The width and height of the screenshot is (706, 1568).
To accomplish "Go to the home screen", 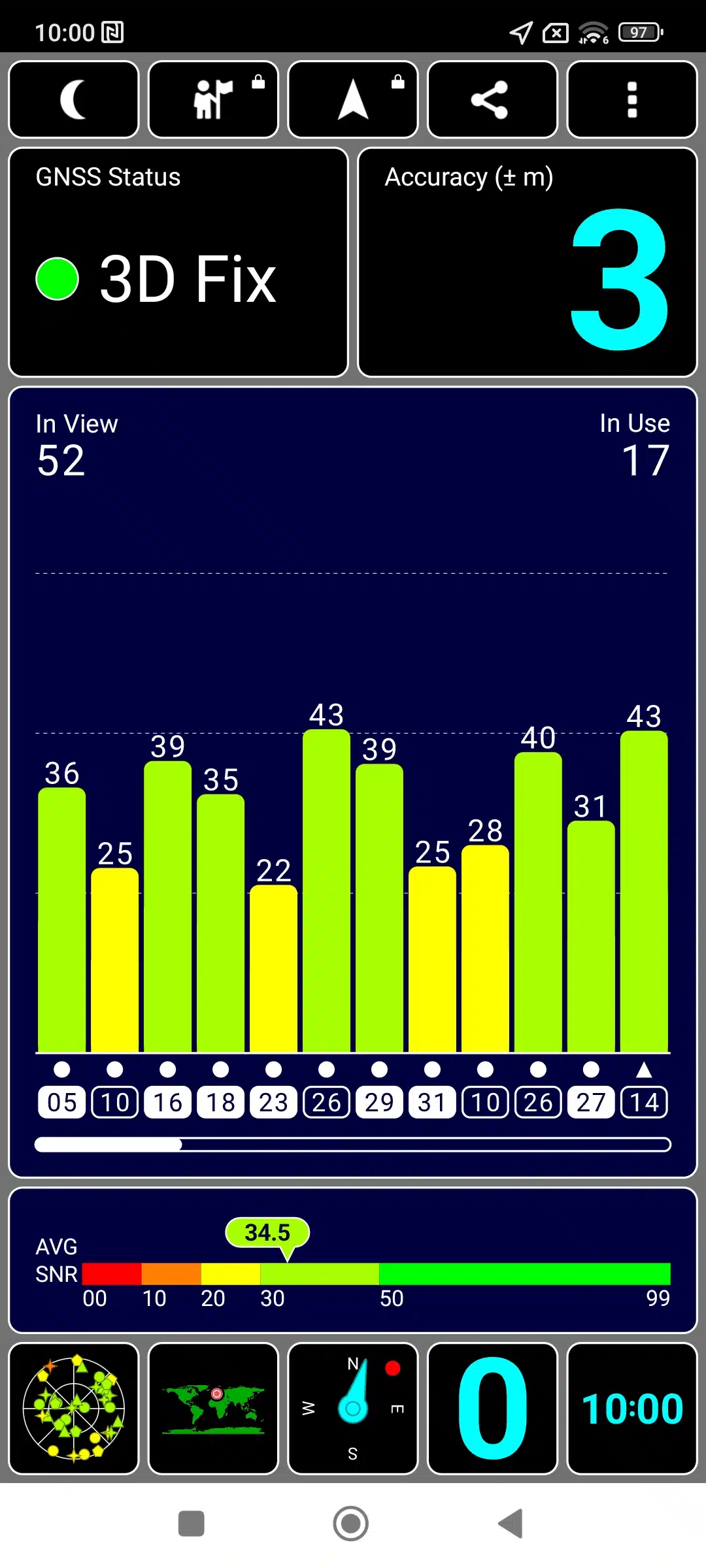I will (x=351, y=1524).
